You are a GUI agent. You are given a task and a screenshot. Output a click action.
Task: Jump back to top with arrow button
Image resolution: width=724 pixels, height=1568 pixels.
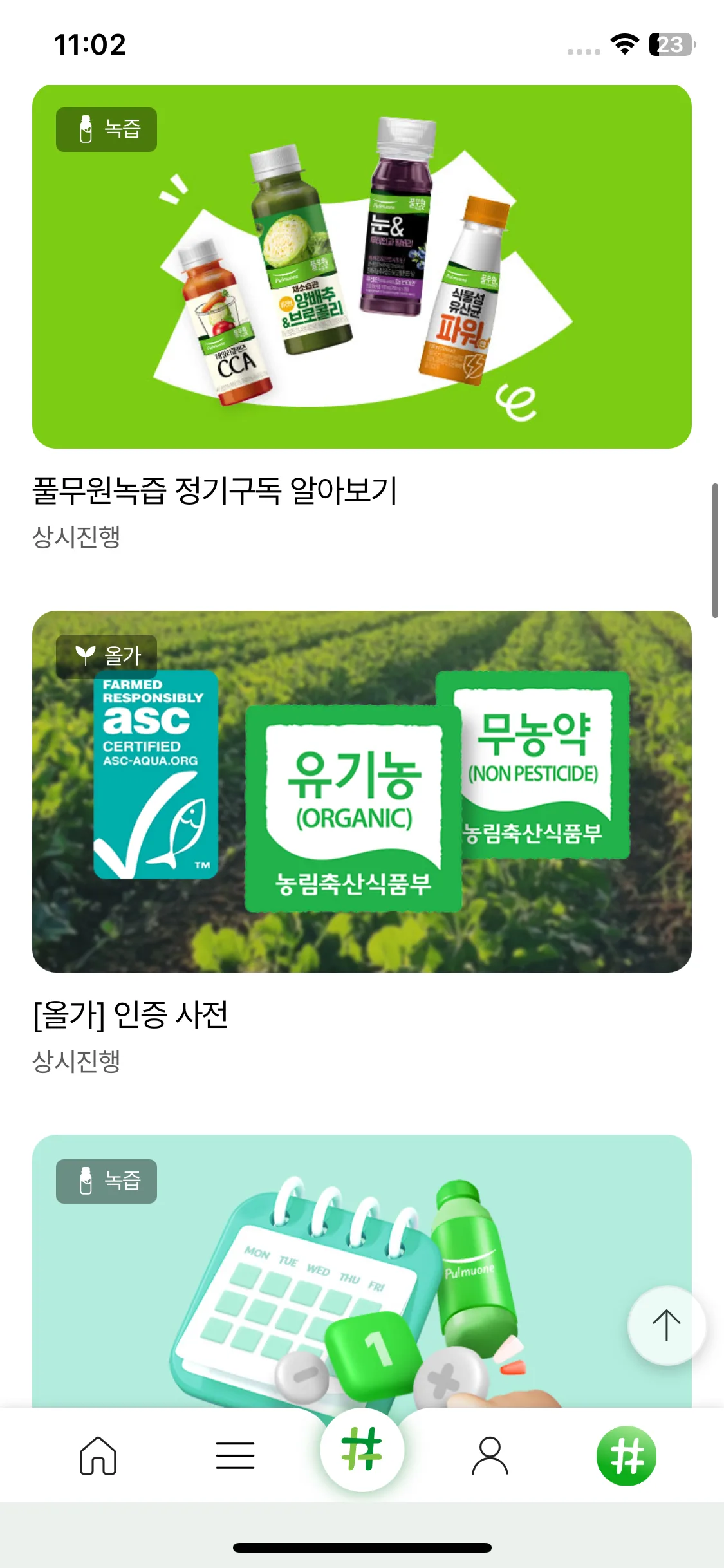pos(666,1325)
